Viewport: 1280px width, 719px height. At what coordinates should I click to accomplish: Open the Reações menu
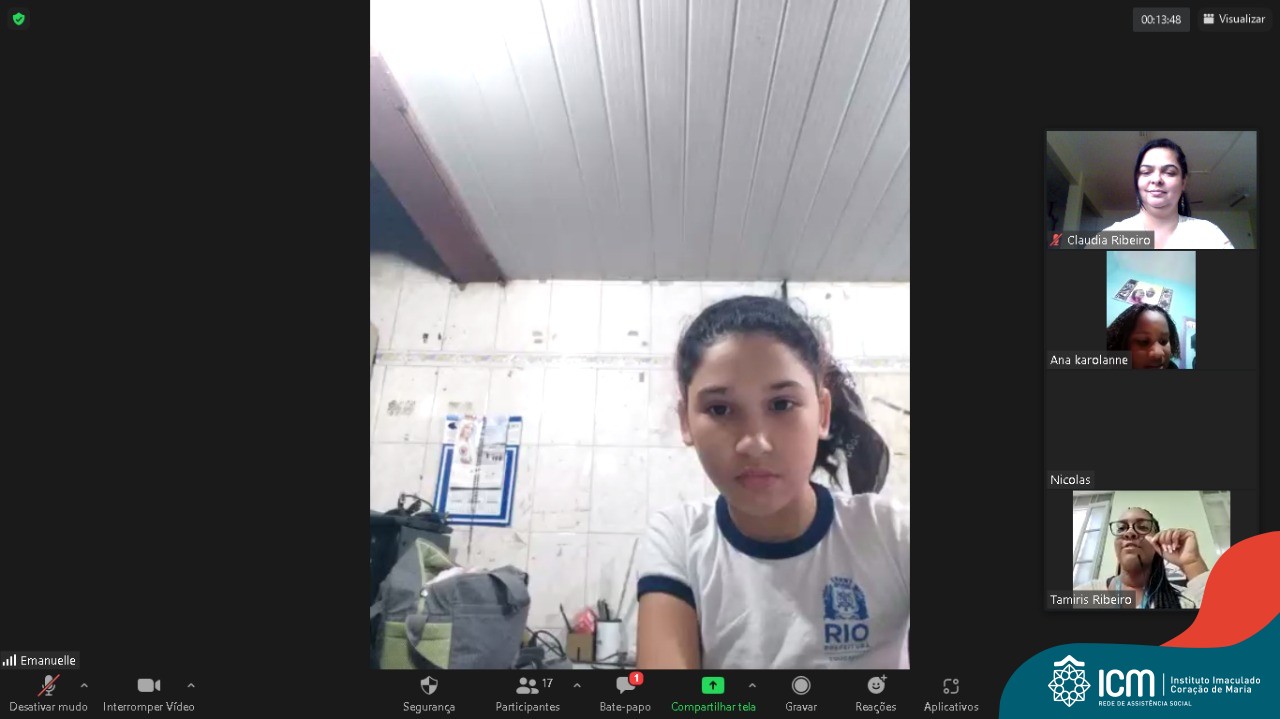(x=875, y=692)
